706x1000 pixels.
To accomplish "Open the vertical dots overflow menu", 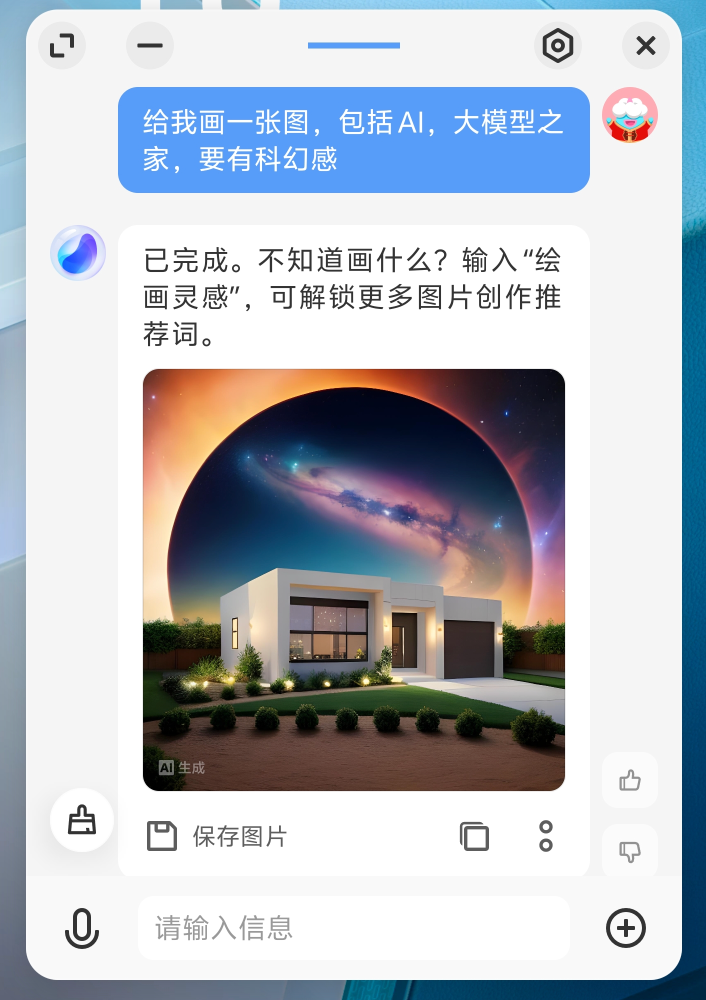I will [546, 836].
